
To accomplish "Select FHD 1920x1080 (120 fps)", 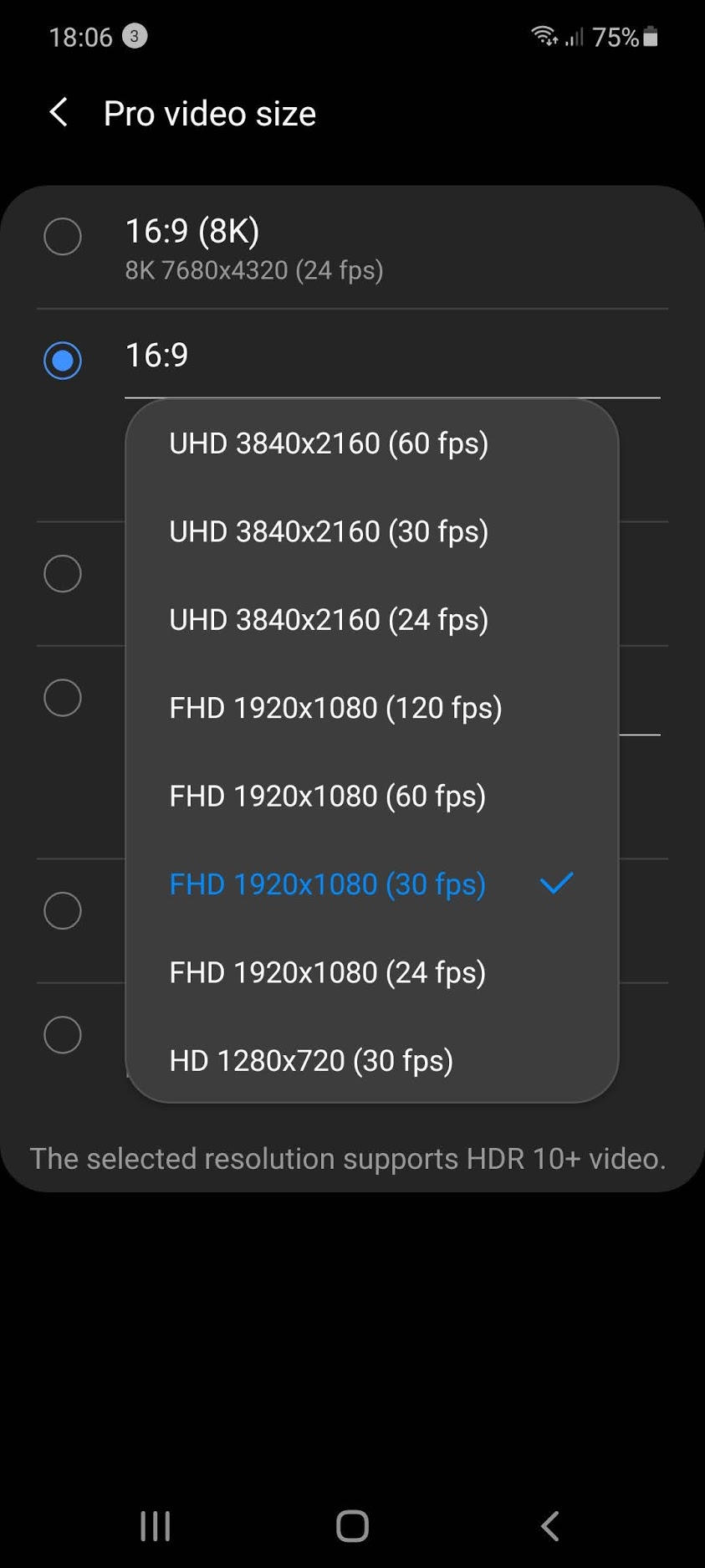I will 372,709.
